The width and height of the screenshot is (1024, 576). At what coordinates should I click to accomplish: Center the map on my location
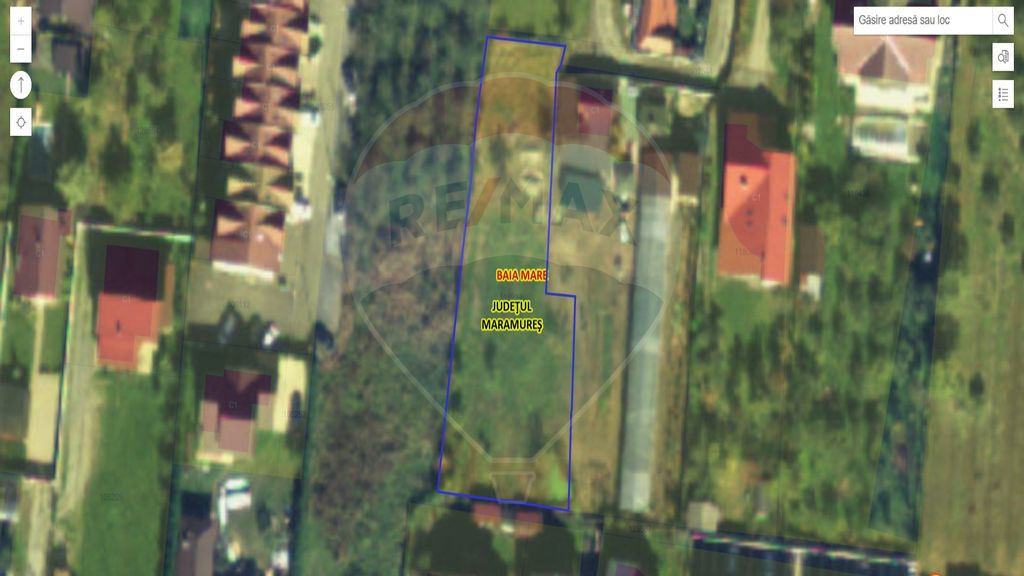point(21,122)
